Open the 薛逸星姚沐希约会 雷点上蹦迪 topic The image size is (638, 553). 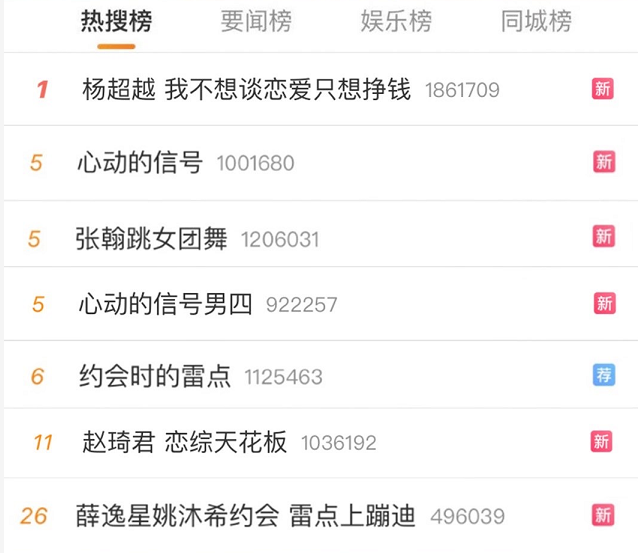pyautogui.click(x=246, y=515)
